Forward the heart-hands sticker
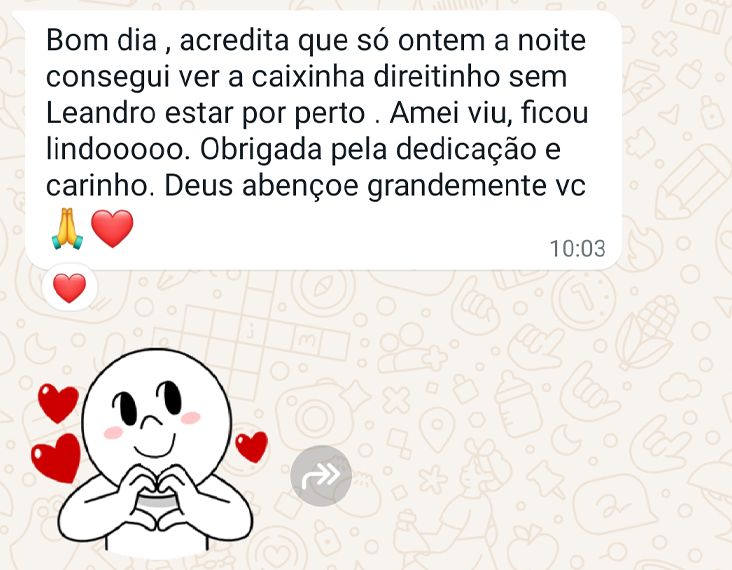732x570 pixels. 321,476
